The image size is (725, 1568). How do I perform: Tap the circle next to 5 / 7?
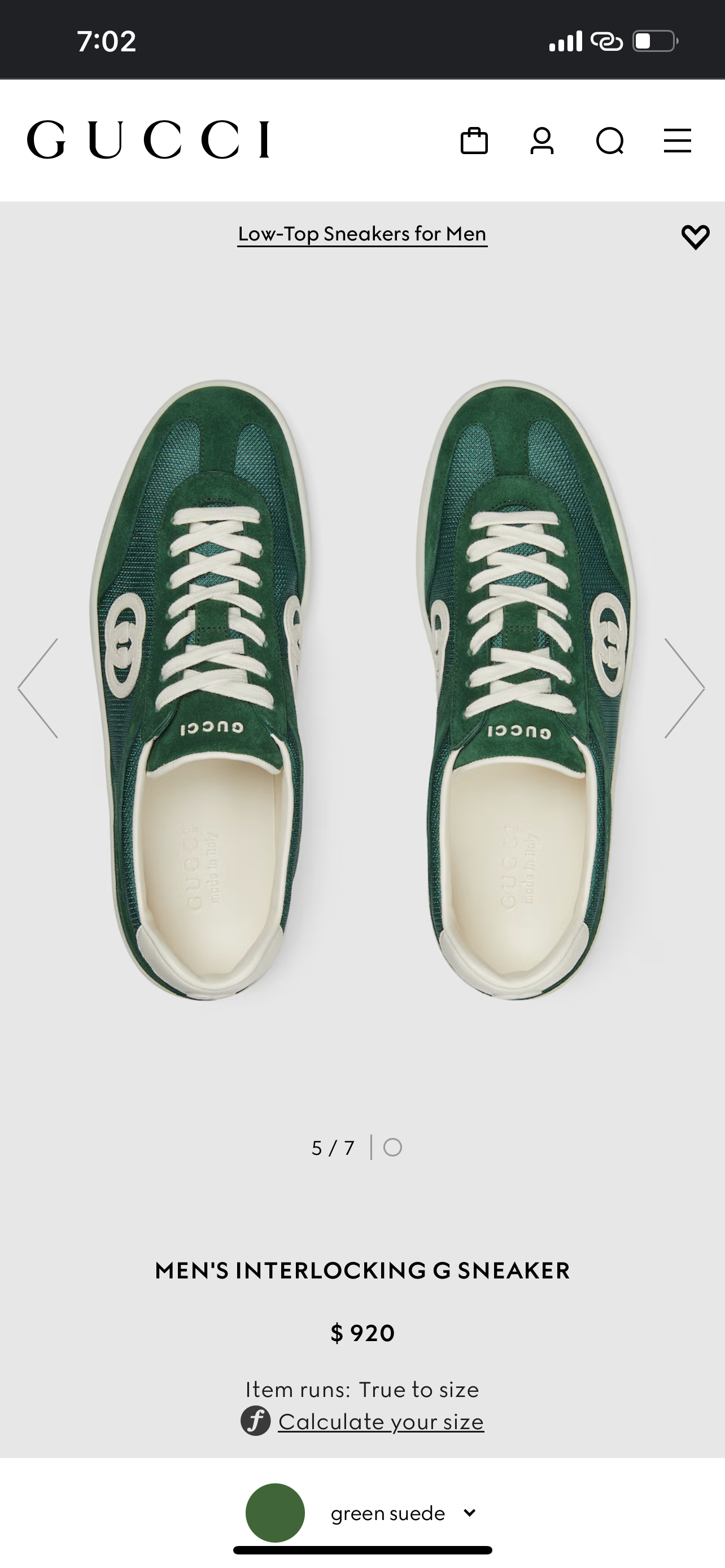click(x=392, y=1147)
